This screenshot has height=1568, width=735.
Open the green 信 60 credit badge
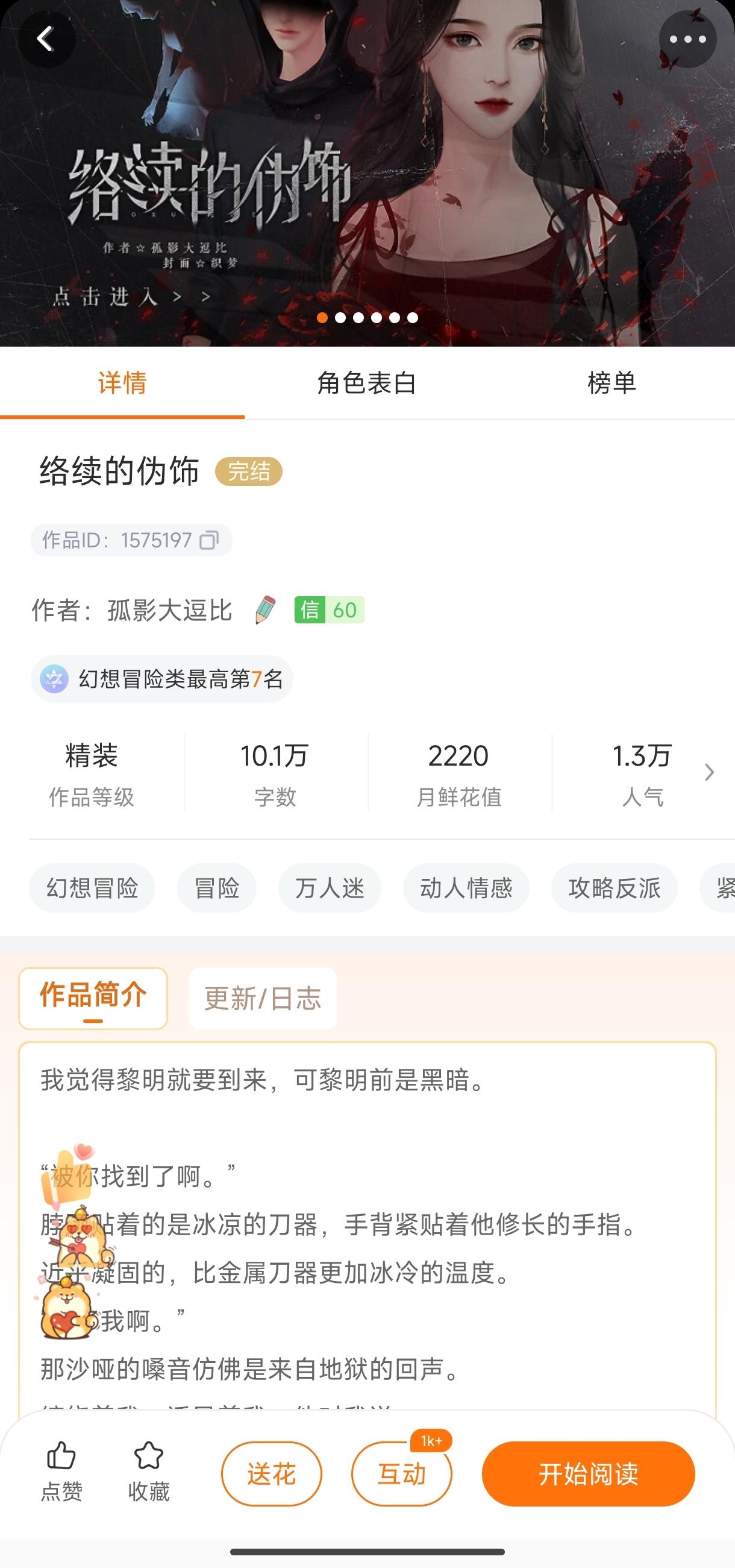[328, 611]
